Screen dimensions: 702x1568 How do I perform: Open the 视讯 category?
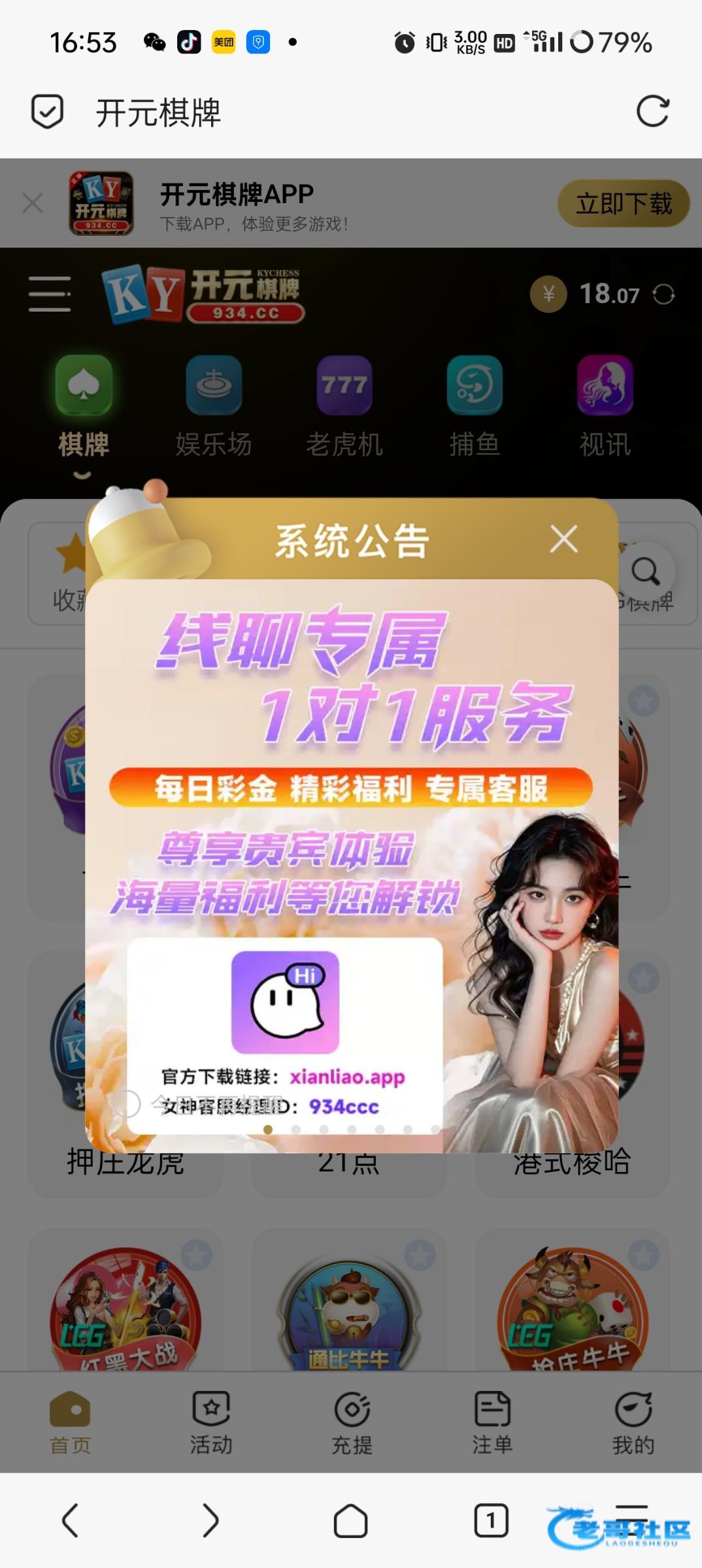tap(605, 406)
